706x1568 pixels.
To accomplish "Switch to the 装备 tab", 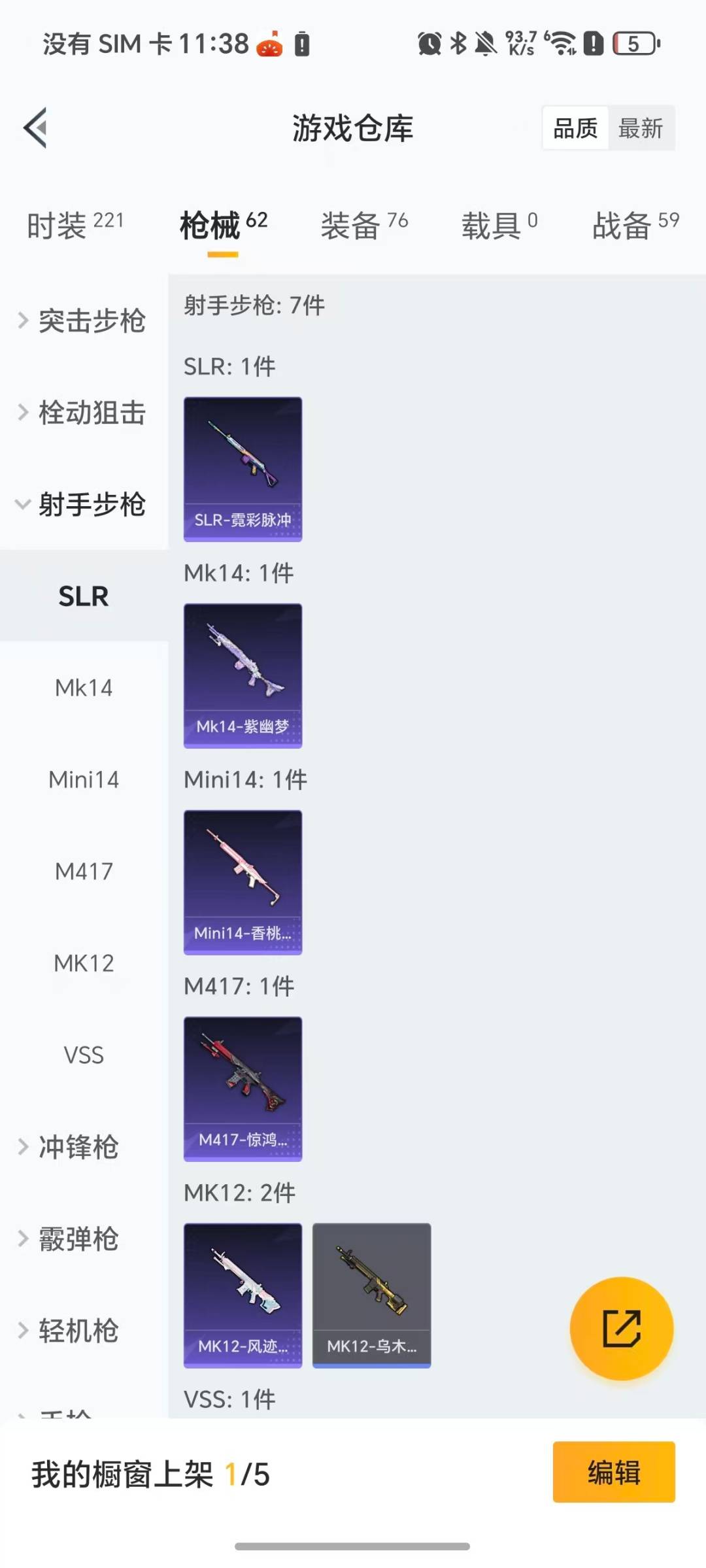I will [x=363, y=226].
